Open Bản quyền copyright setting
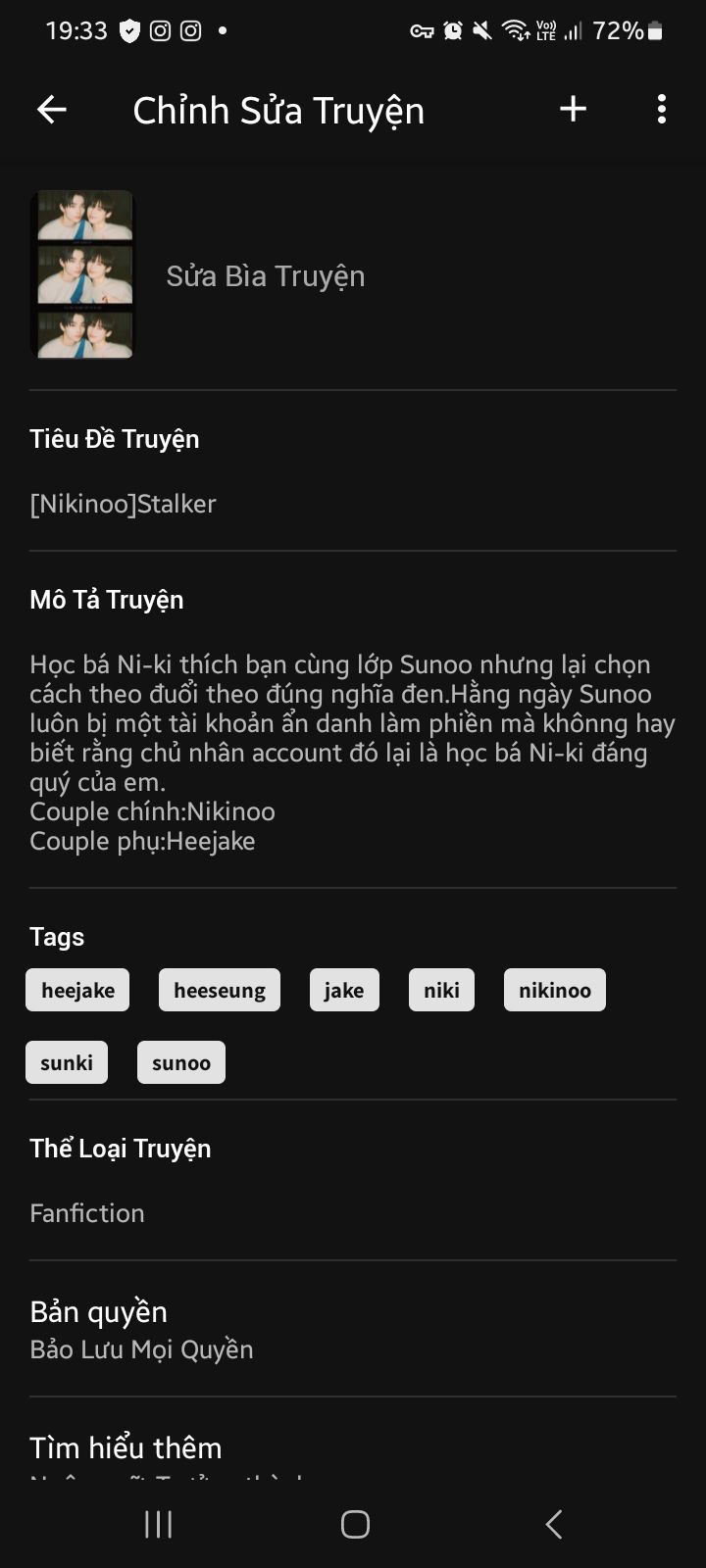 pos(141,1330)
